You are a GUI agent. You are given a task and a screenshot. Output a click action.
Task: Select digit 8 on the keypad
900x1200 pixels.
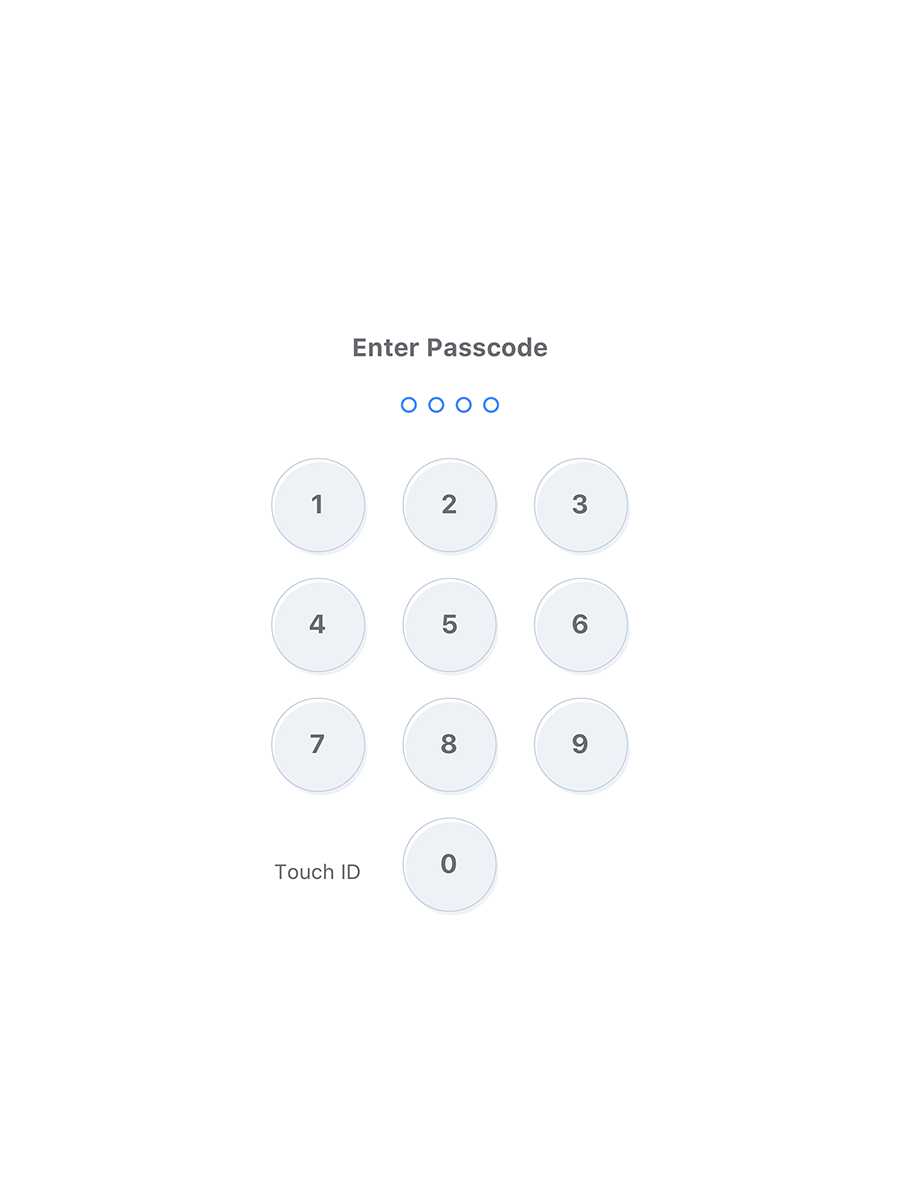tap(449, 745)
